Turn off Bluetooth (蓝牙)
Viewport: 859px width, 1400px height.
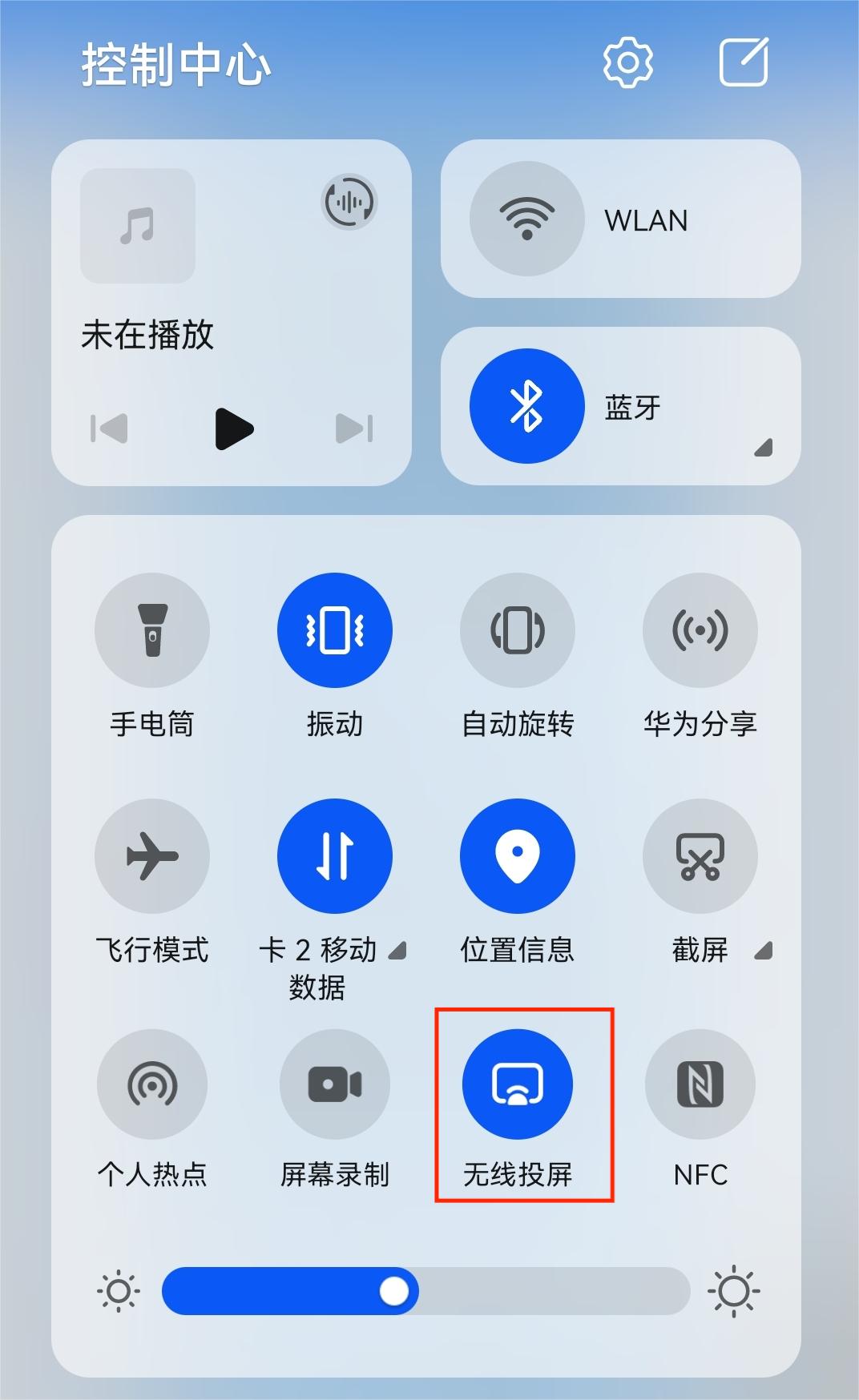(x=526, y=406)
